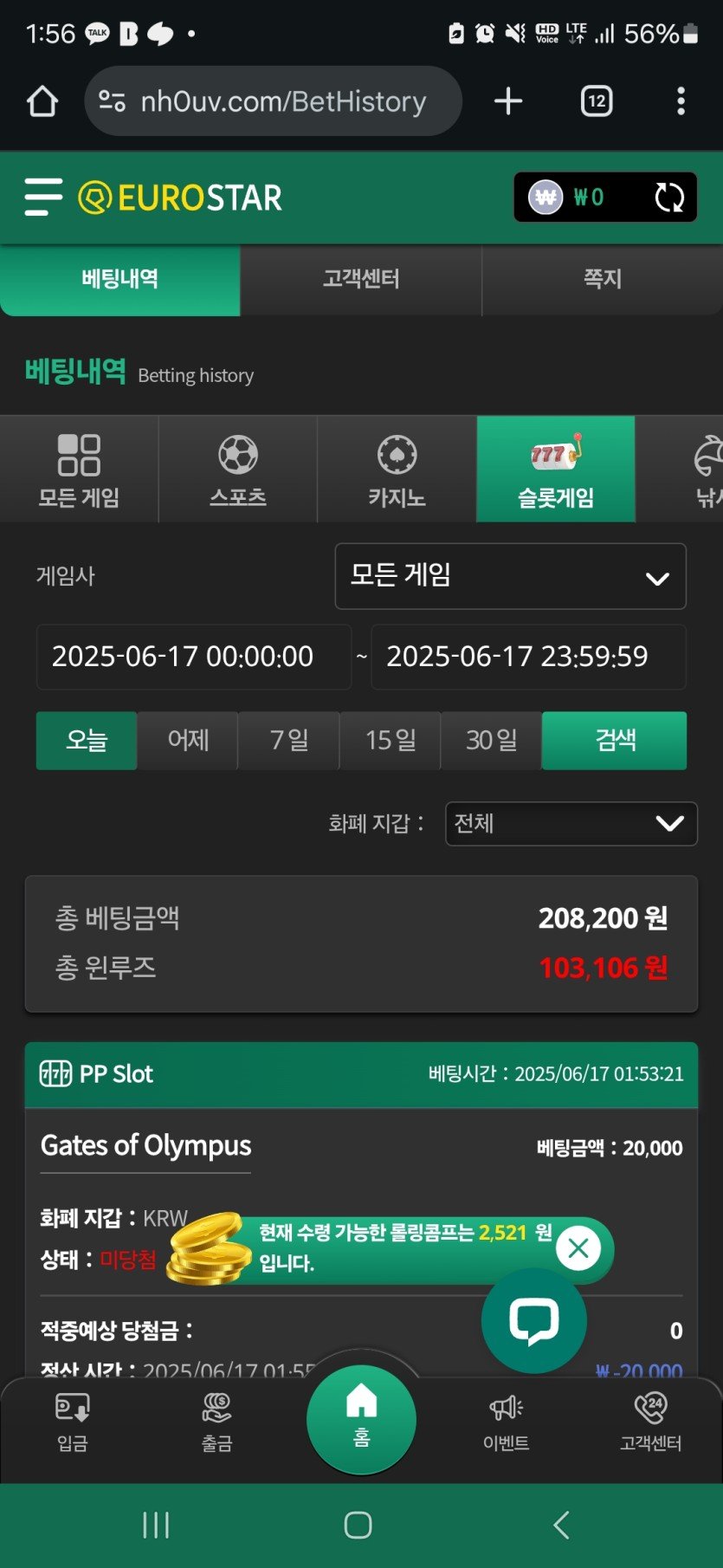This screenshot has height=1568, width=723.
Task: Choose the 7일 date range
Action: [x=289, y=741]
